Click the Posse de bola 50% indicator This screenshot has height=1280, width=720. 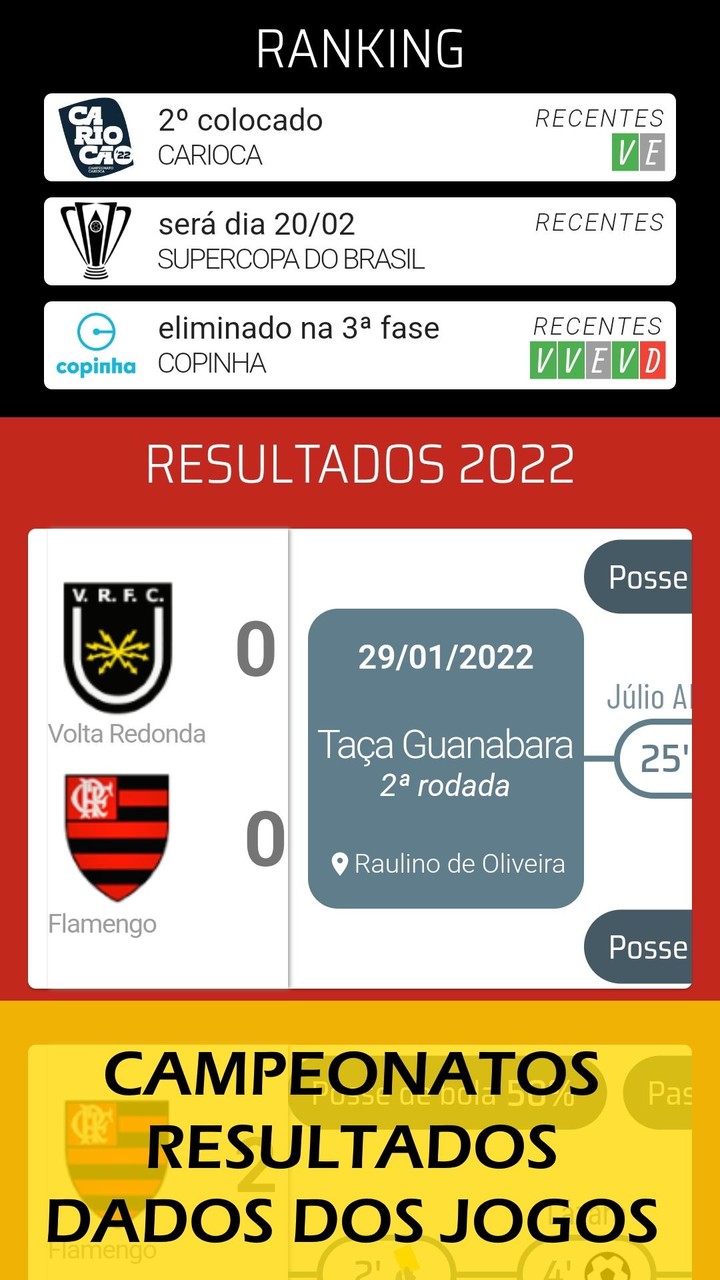440,1095
